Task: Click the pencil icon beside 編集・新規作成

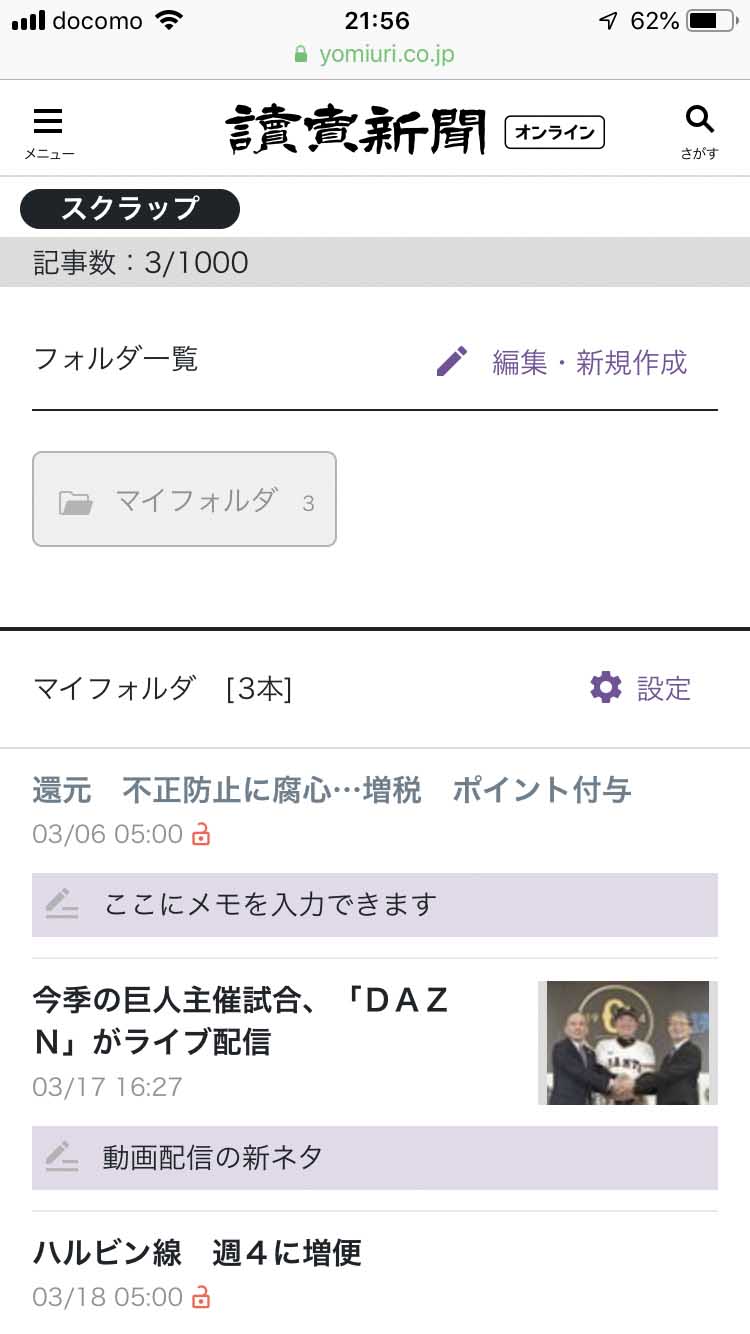Action: pyautogui.click(x=452, y=362)
